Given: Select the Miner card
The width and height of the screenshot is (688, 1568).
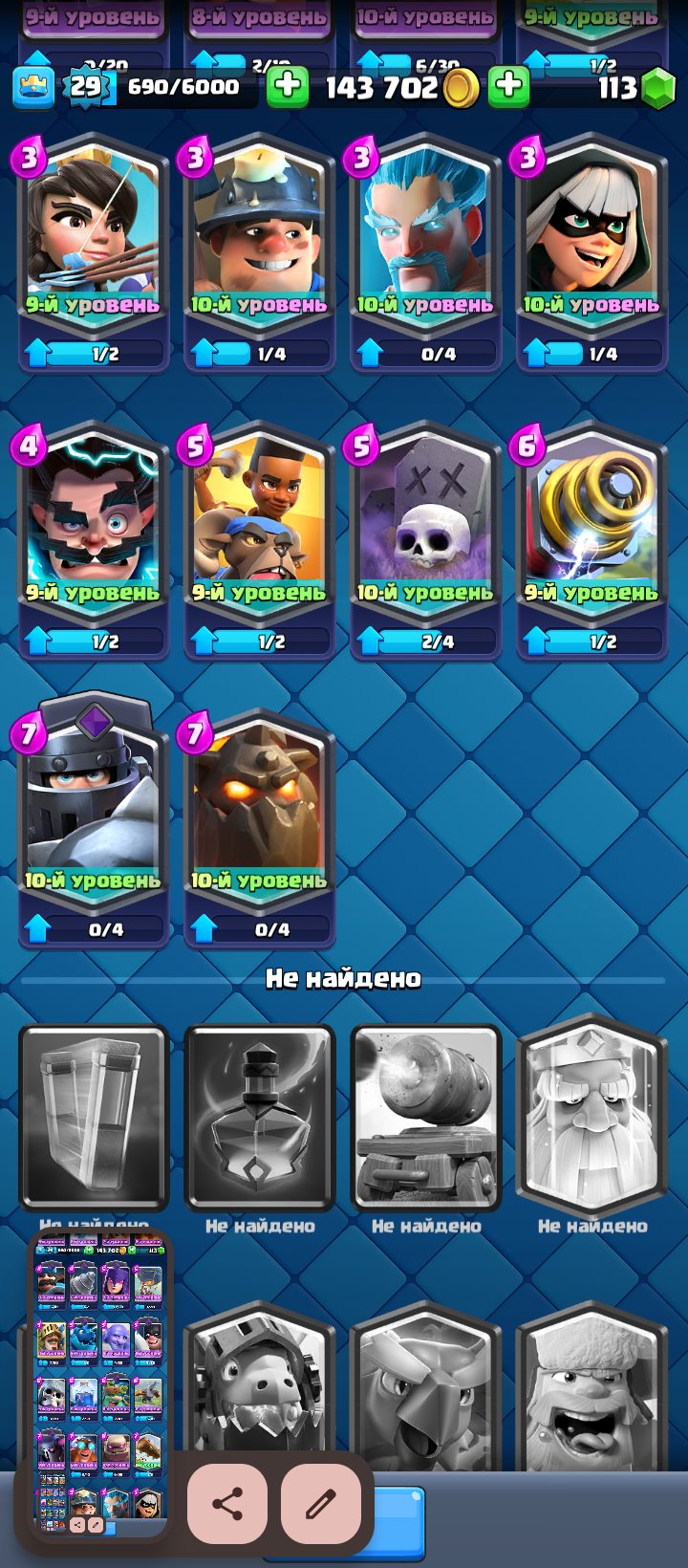Looking at the screenshot, I should (x=259, y=239).
